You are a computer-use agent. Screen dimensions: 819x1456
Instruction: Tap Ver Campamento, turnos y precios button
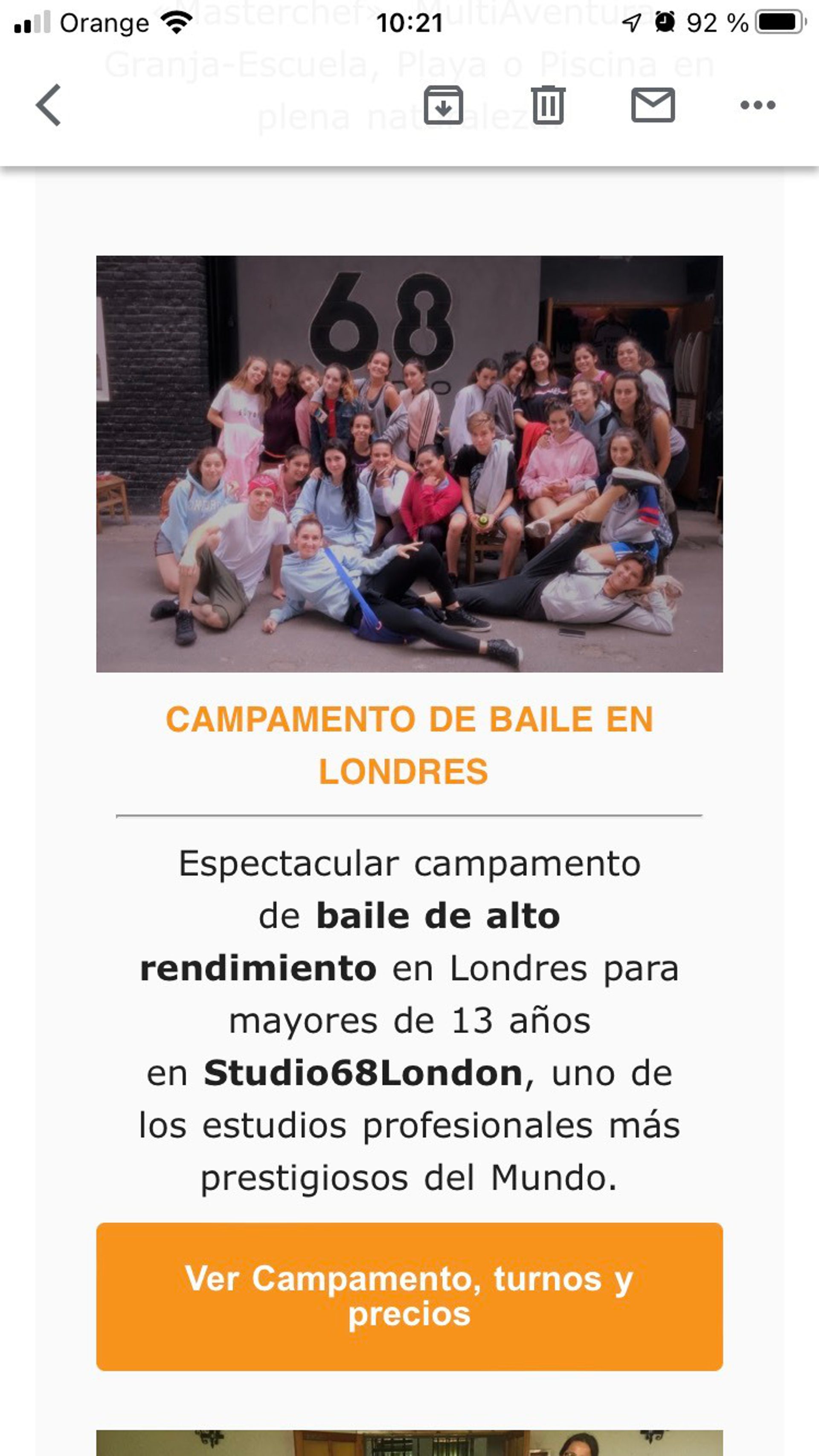[x=409, y=1296]
